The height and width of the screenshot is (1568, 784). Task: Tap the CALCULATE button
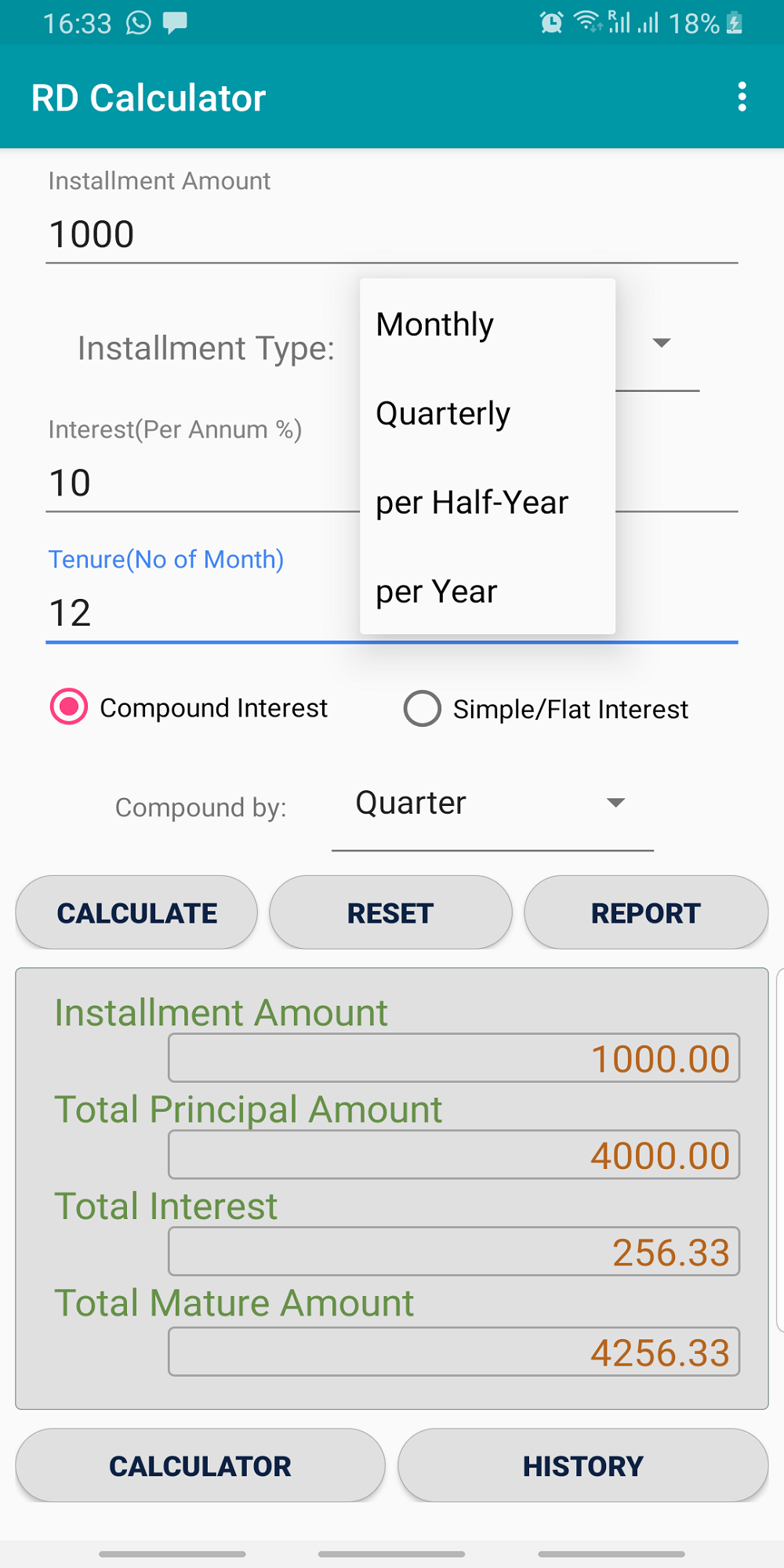(x=136, y=913)
